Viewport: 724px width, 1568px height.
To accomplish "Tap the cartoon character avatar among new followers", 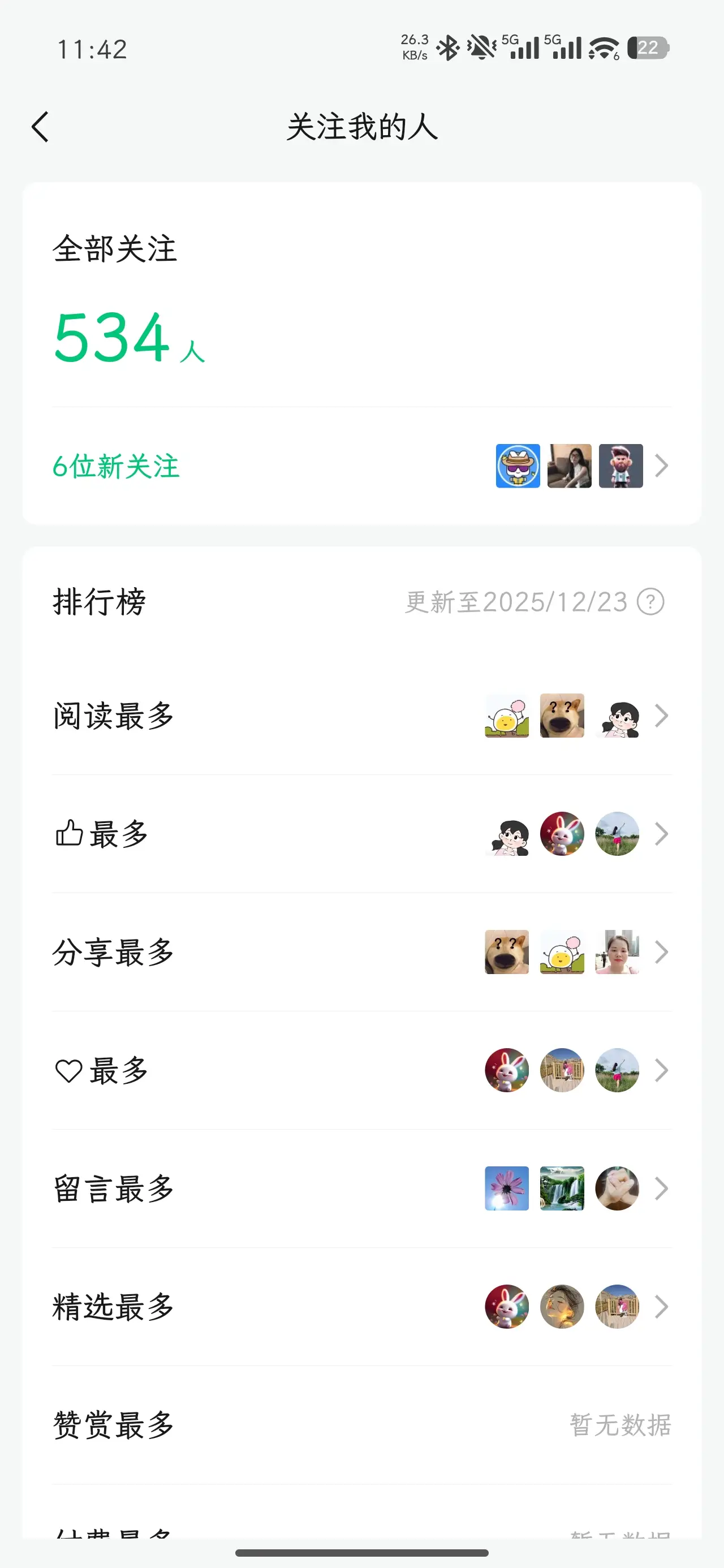I will pos(620,466).
